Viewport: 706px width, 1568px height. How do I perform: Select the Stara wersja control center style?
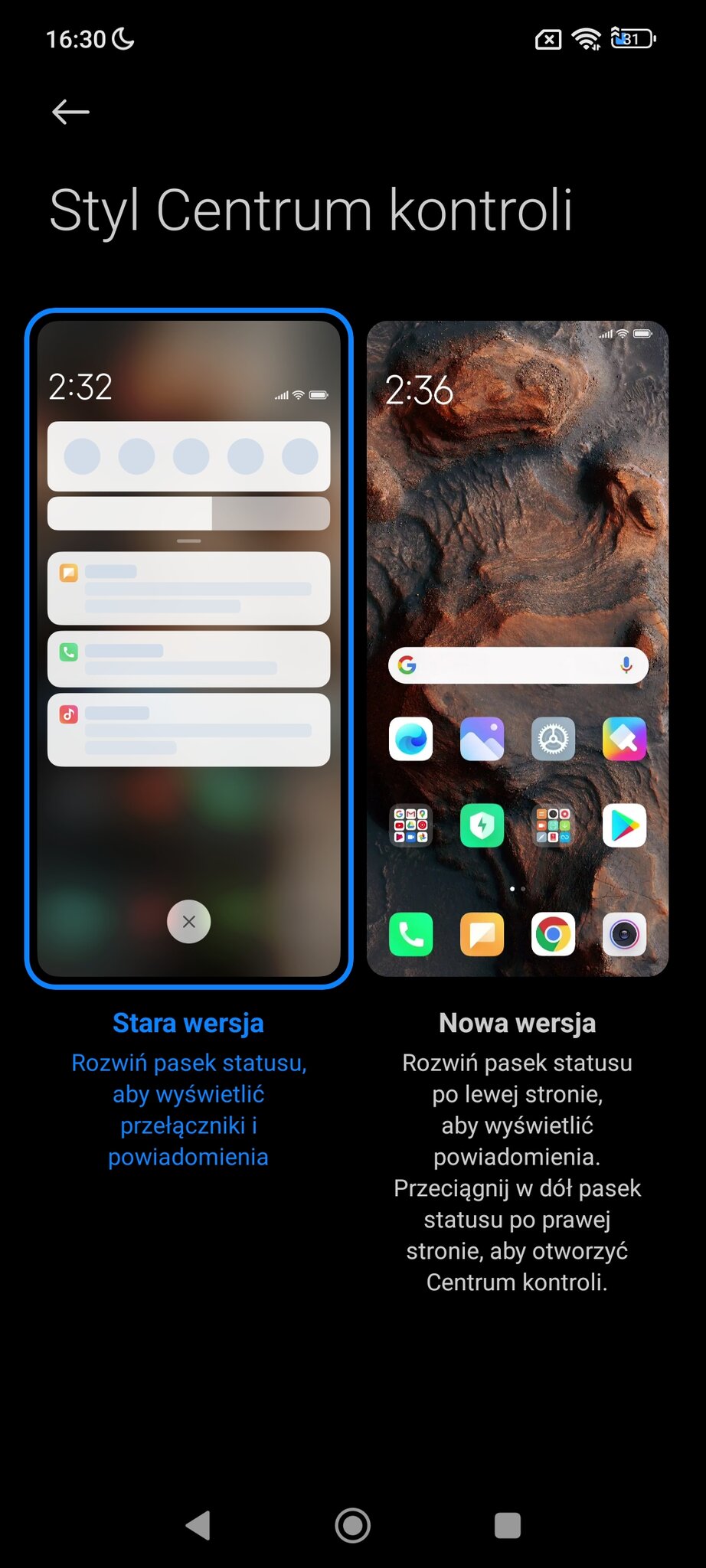[188, 648]
